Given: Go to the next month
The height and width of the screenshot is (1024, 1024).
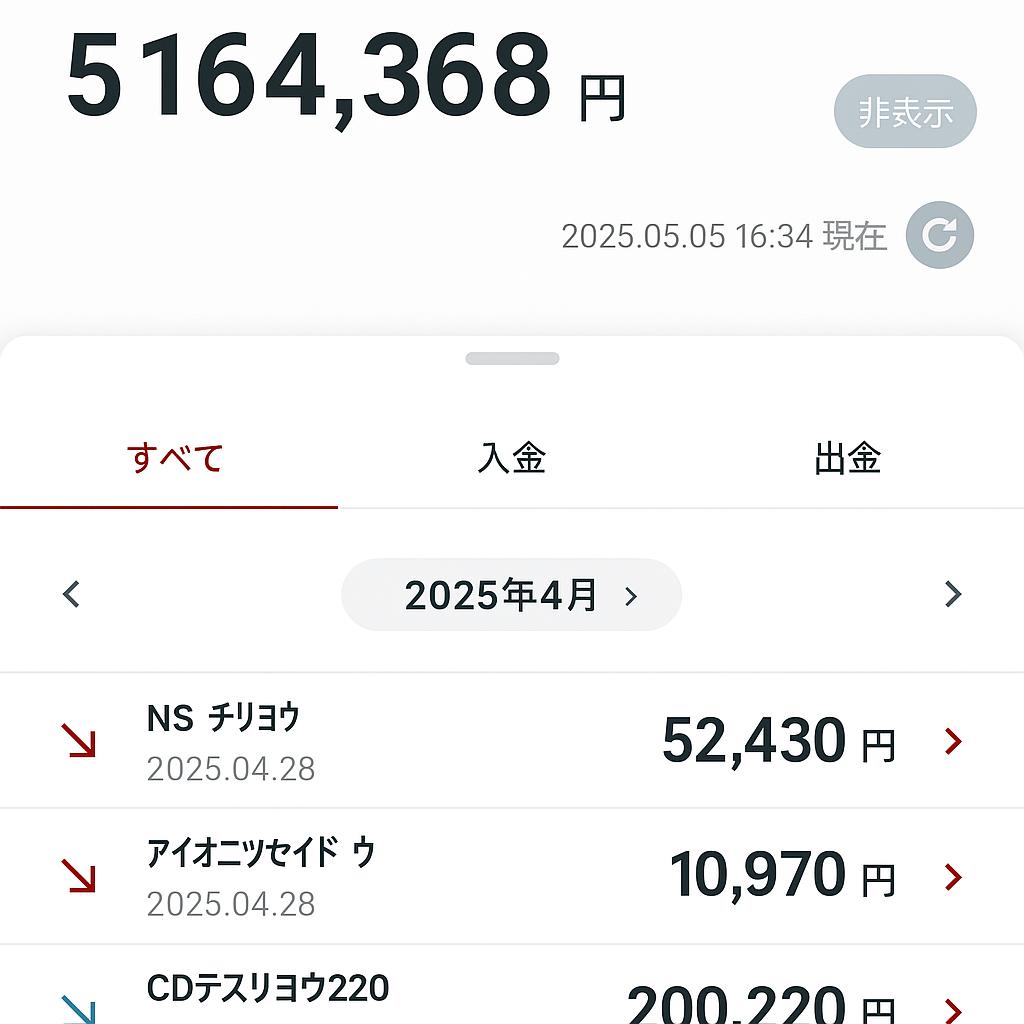Looking at the screenshot, I should pyautogui.click(x=952, y=595).
